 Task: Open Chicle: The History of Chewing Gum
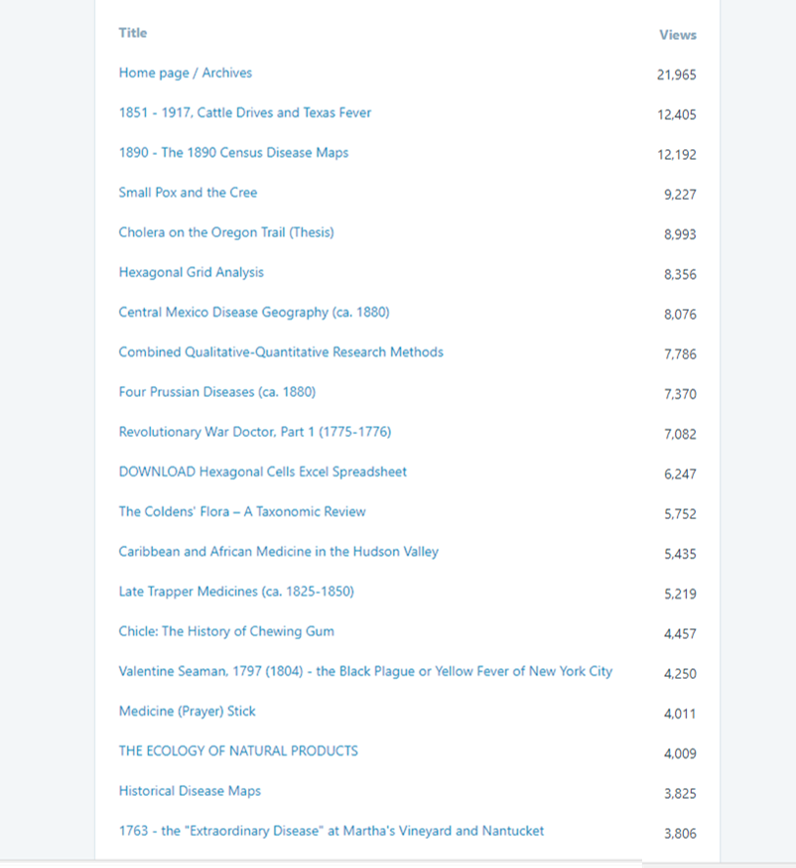[226, 631]
